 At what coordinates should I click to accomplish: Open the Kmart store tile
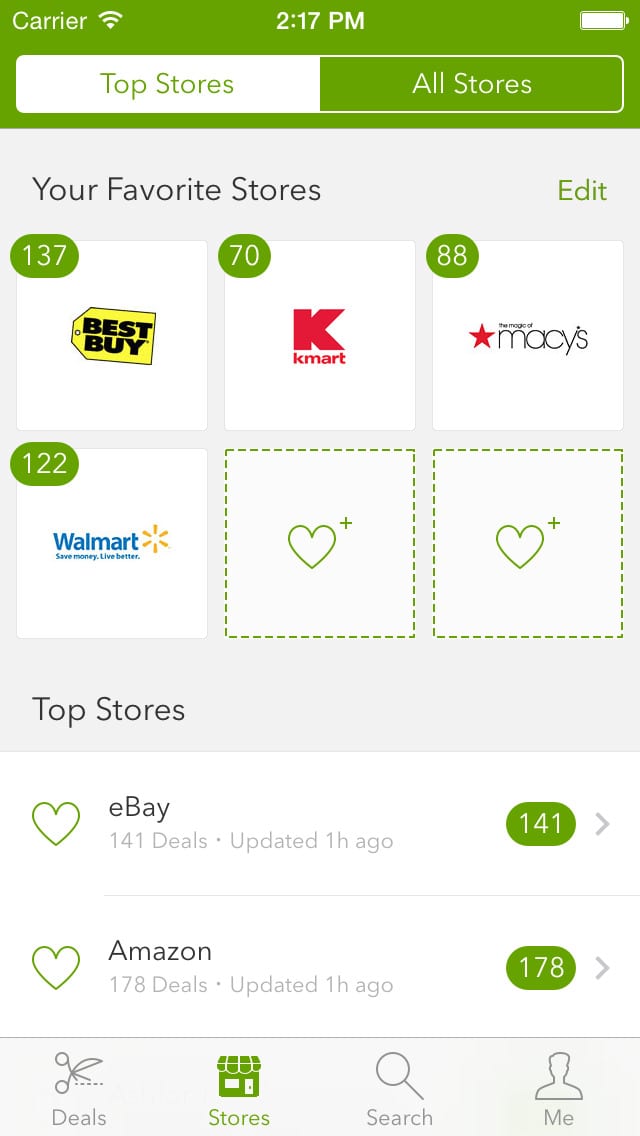(320, 335)
